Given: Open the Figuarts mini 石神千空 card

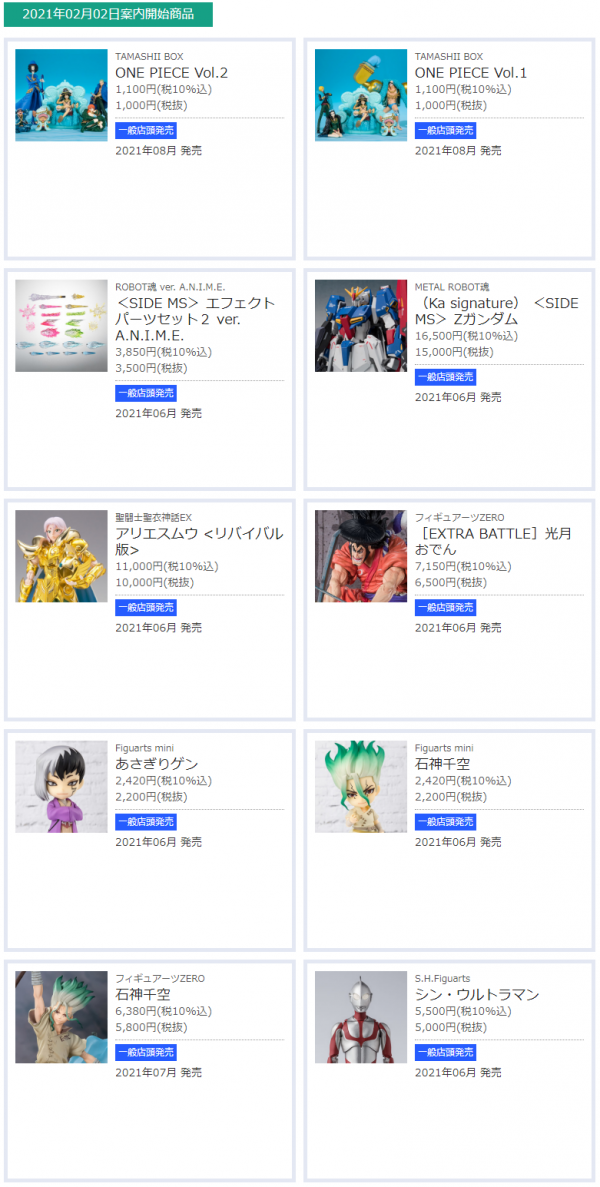Looking at the screenshot, I should click(436, 764).
